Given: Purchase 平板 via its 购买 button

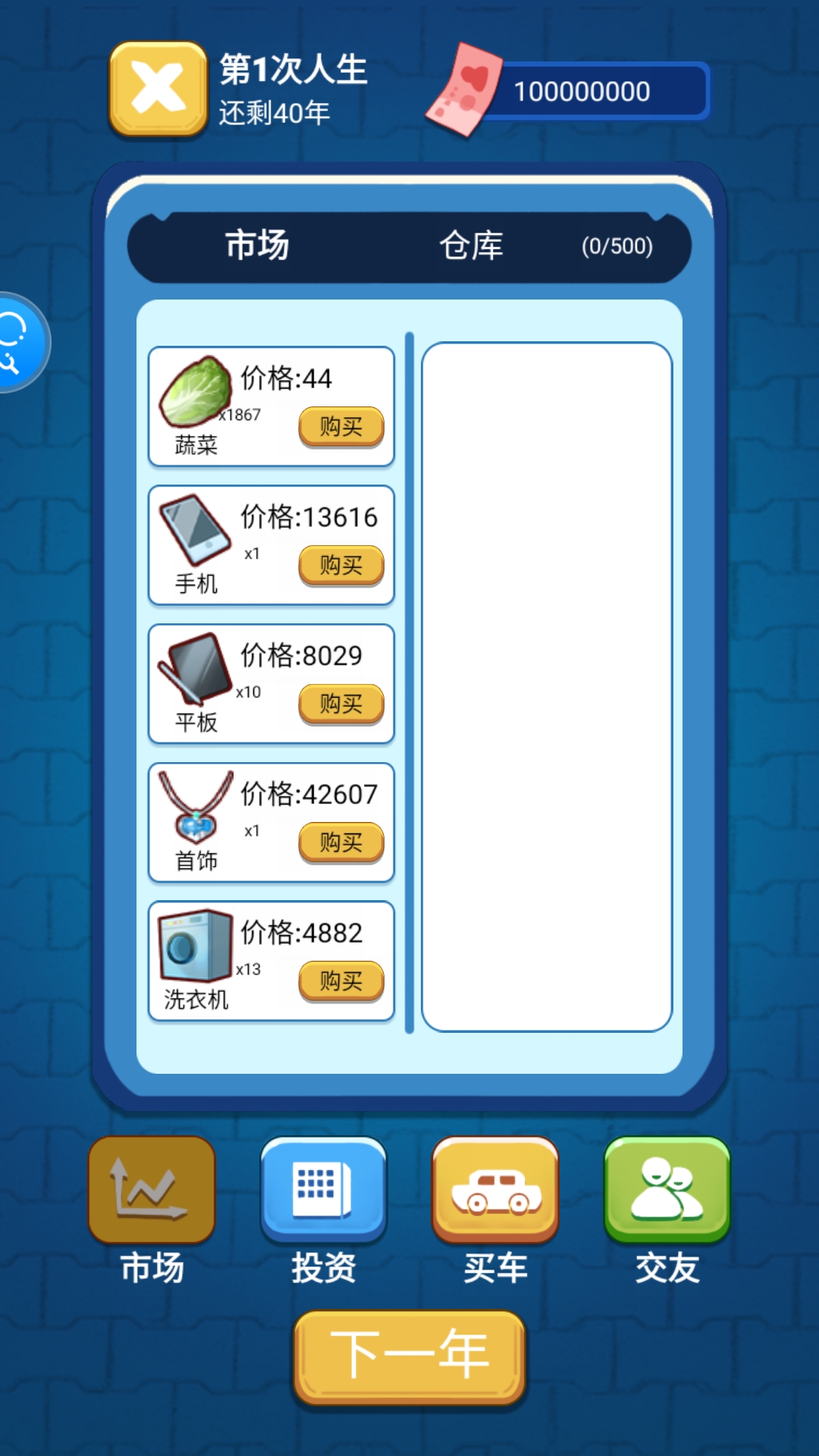Looking at the screenshot, I should 341,704.
